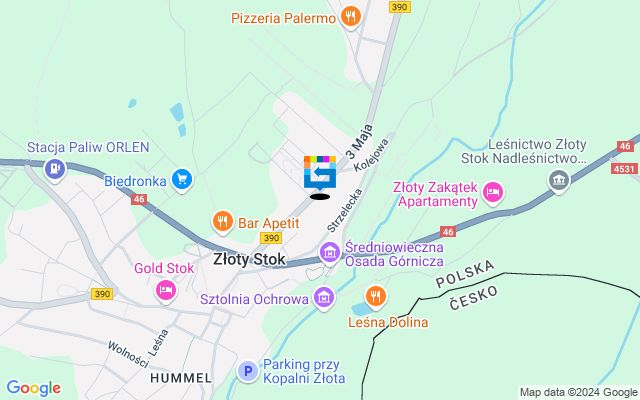The width and height of the screenshot is (640, 400).
Task: Open Średniowieczna Osada Górnicza marker
Action: coord(329,251)
